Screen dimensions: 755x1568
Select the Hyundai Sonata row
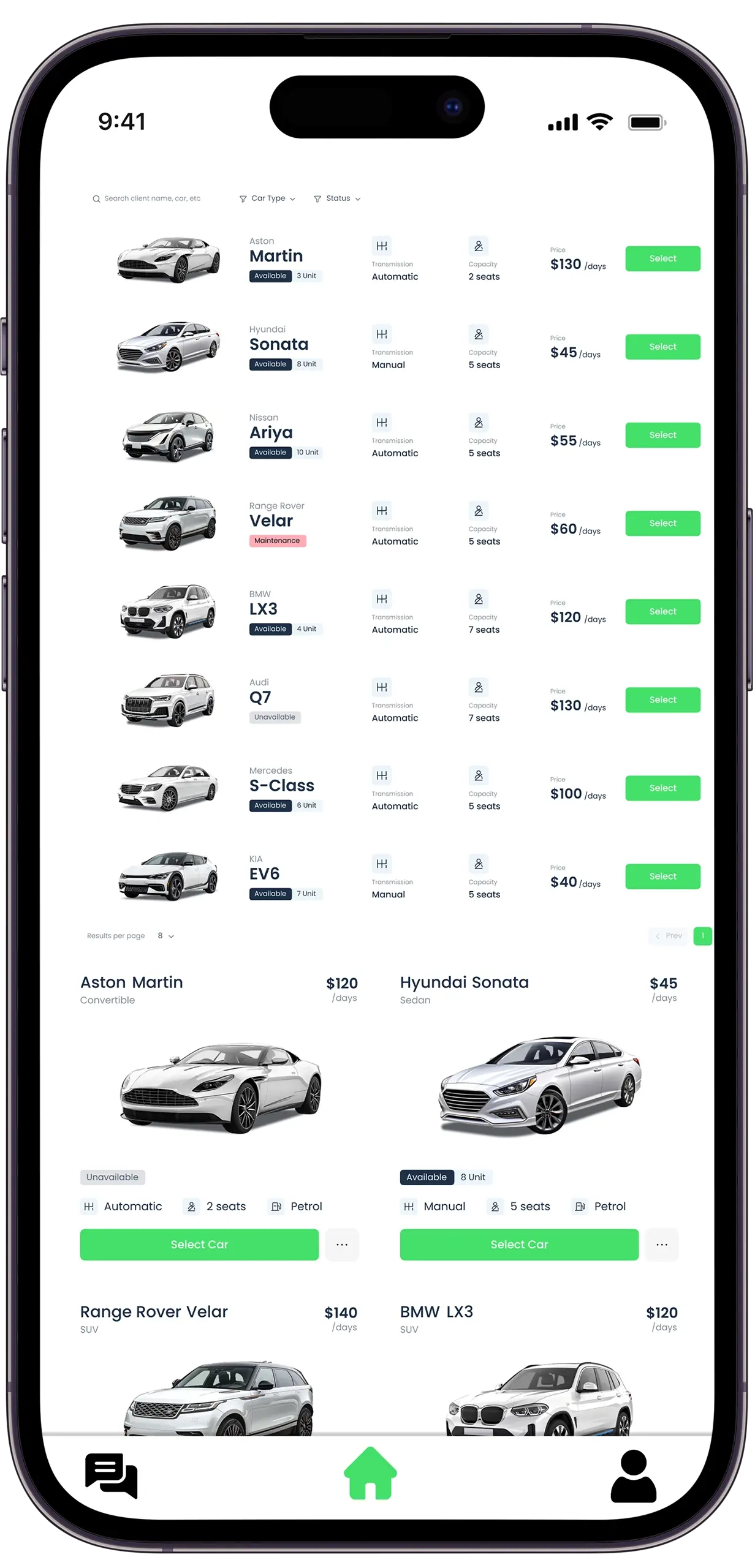pyautogui.click(x=662, y=347)
